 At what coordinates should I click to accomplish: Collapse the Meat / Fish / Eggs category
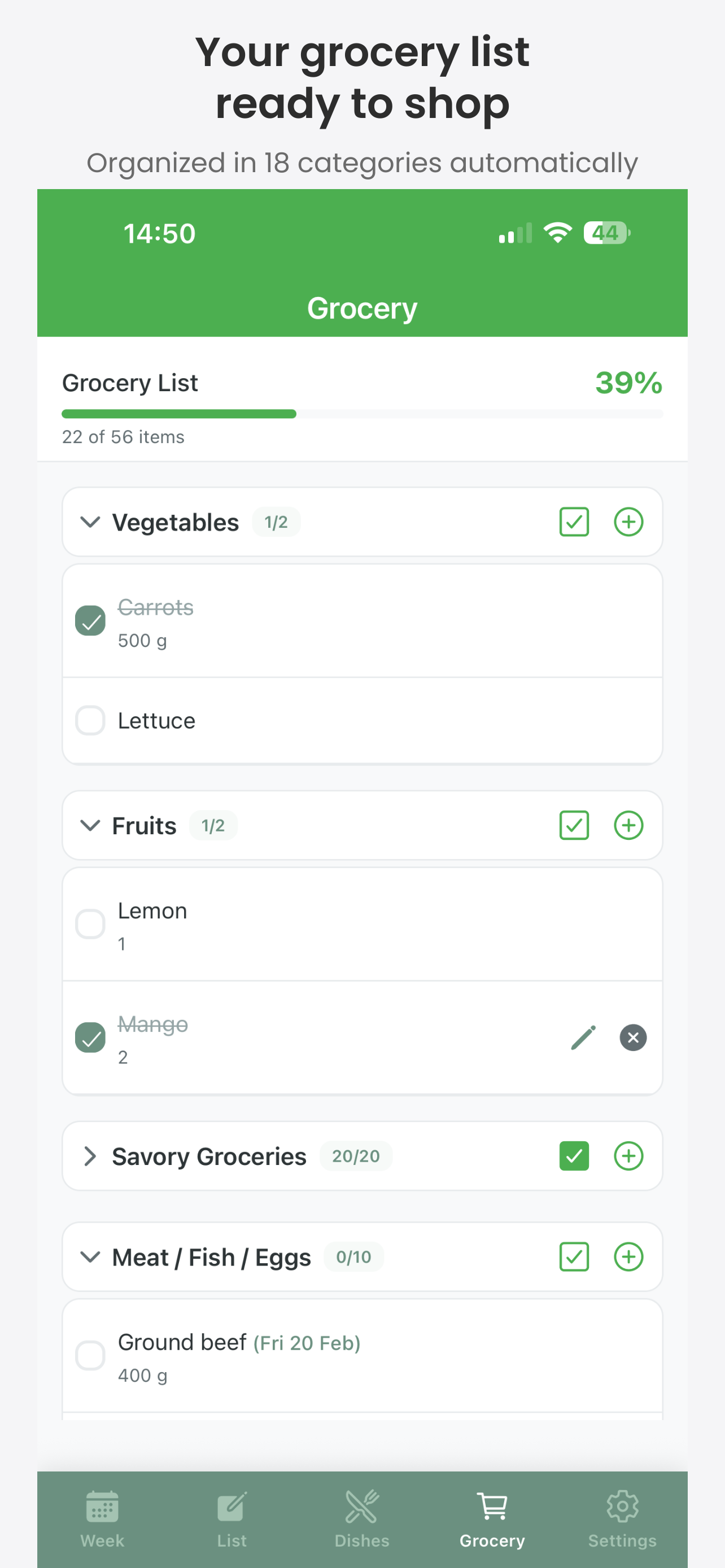coord(90,1256)
